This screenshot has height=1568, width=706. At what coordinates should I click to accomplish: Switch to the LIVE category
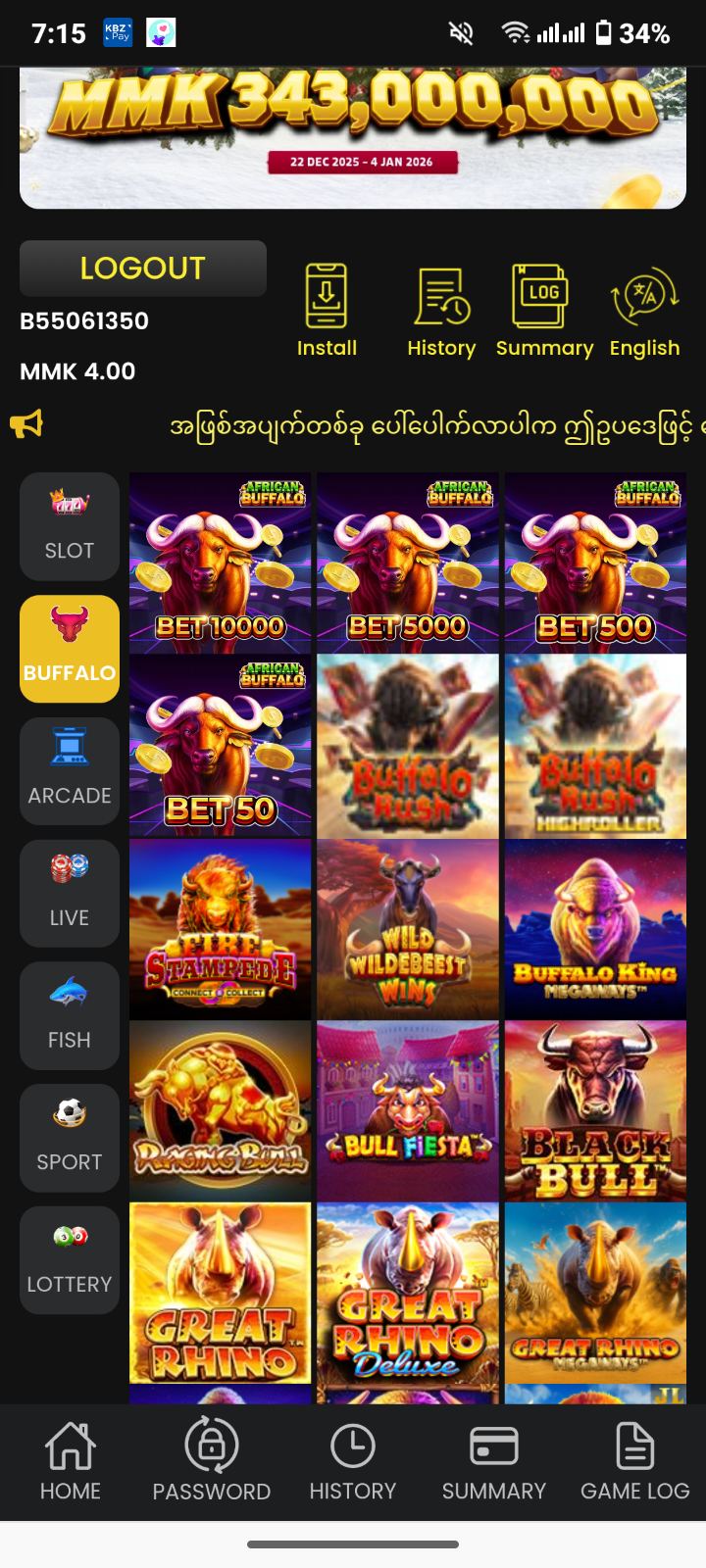(x=70, y=893)
